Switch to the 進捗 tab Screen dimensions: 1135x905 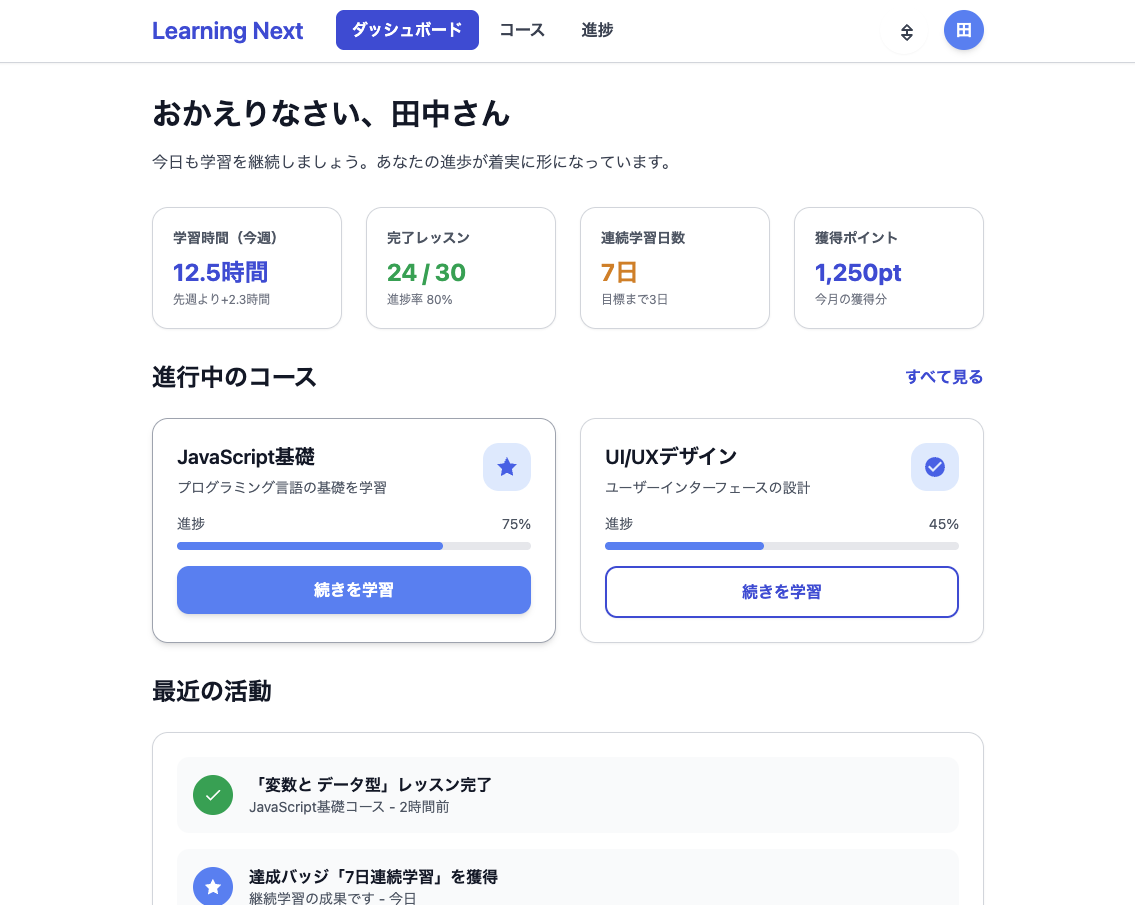point(597,30)
